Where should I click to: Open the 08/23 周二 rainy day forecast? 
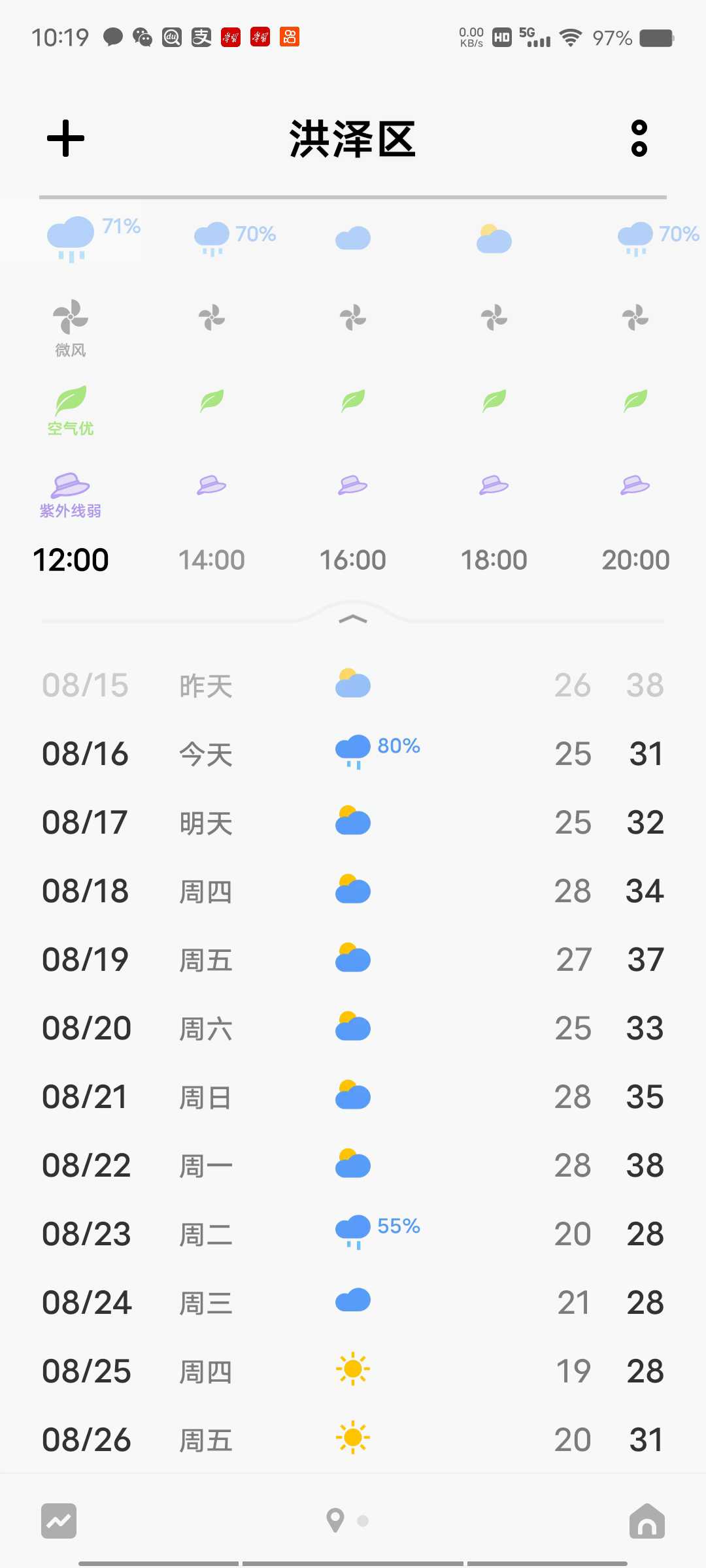pyautogui.click(x=353, y=1234)
